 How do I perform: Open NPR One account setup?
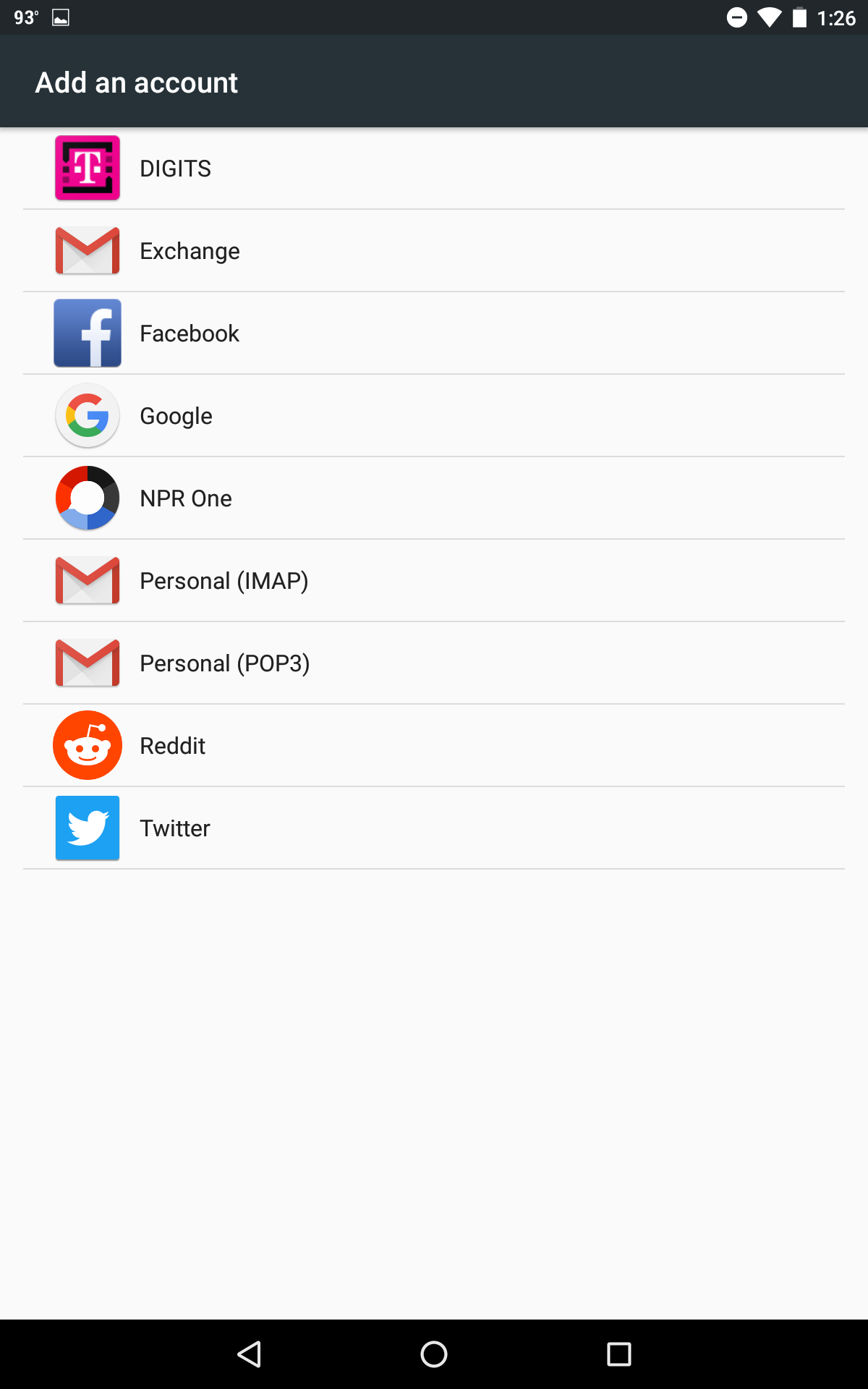pos(434,498)
